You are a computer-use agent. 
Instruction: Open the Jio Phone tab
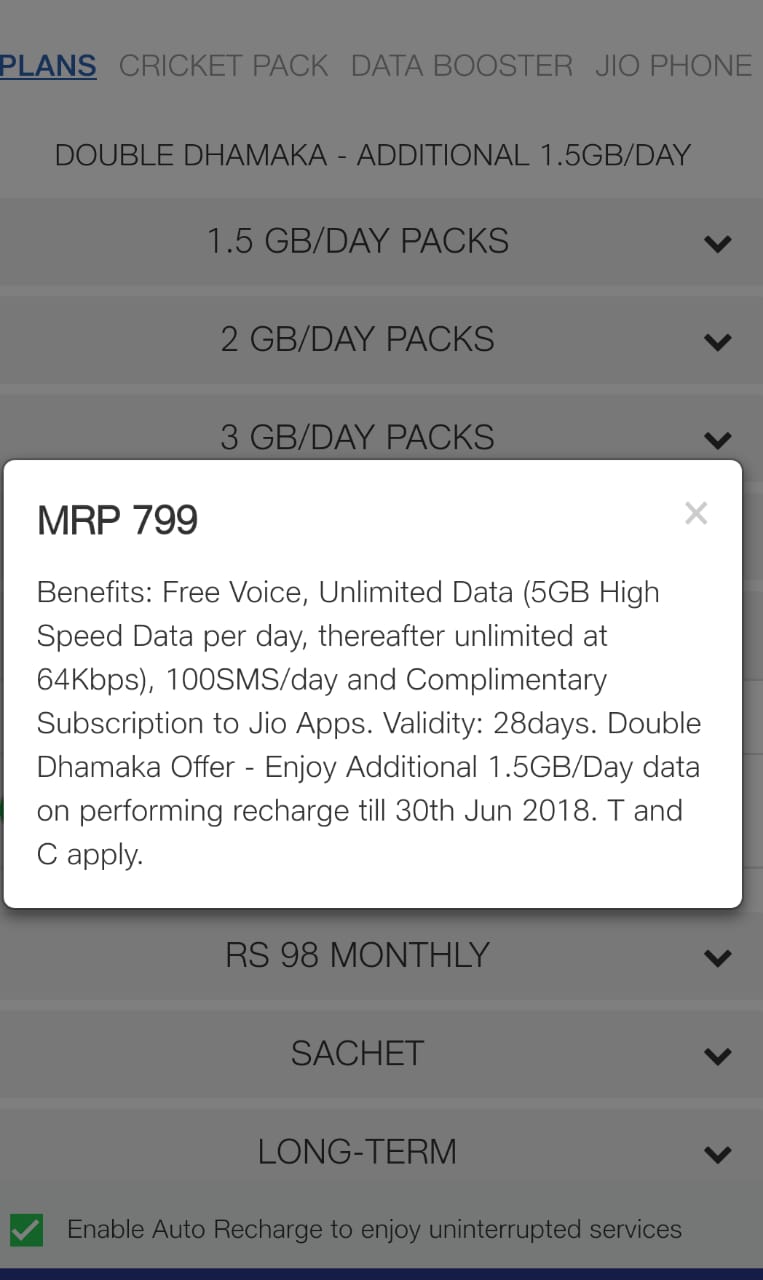[x=673, y=66]
